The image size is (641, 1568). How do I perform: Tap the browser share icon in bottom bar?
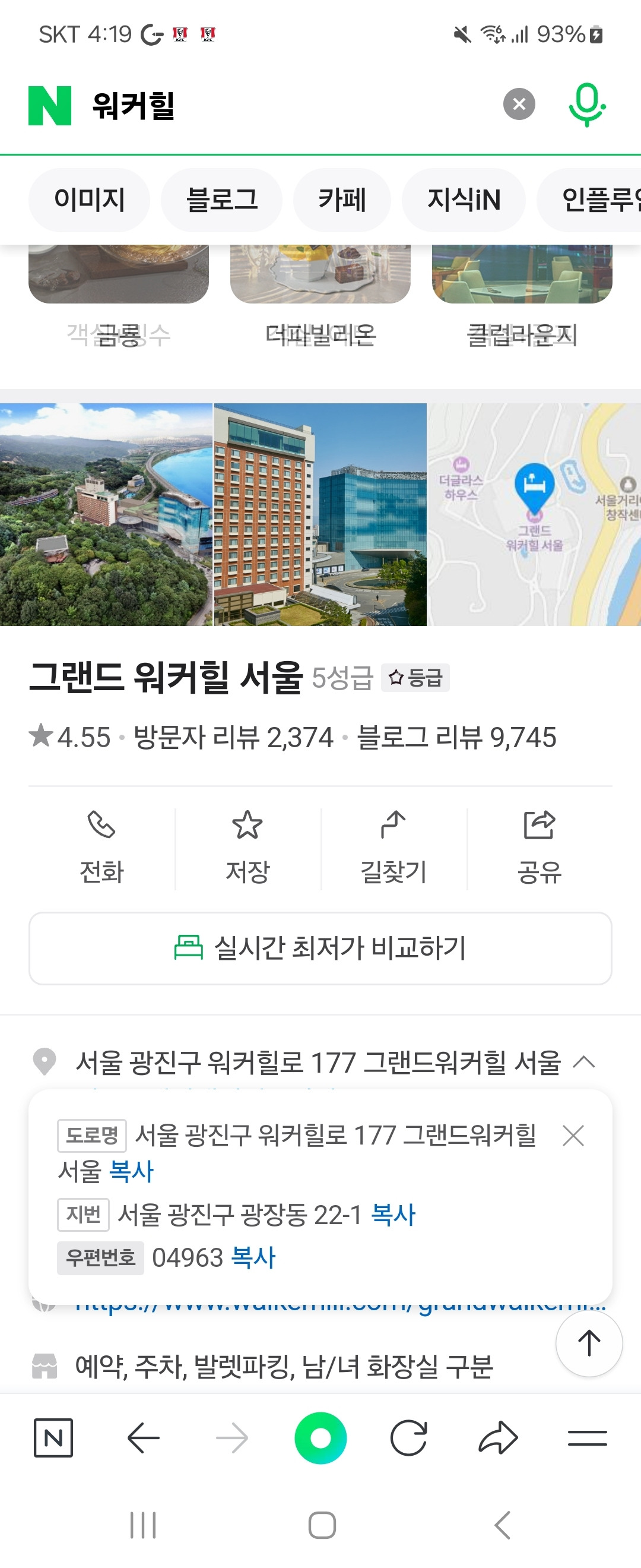(499, 1438)
